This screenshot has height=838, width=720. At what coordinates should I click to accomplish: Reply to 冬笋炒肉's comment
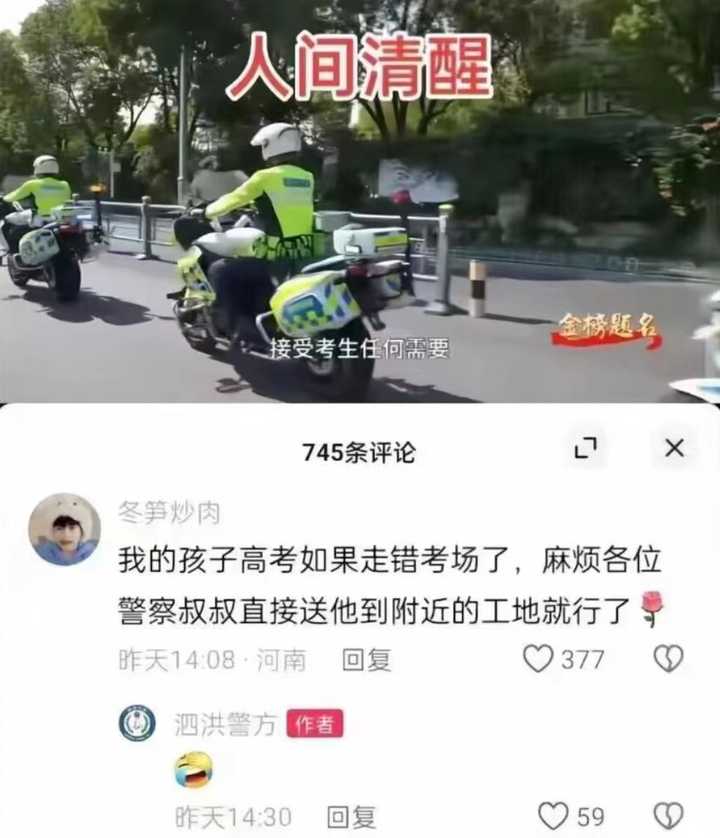367,659
